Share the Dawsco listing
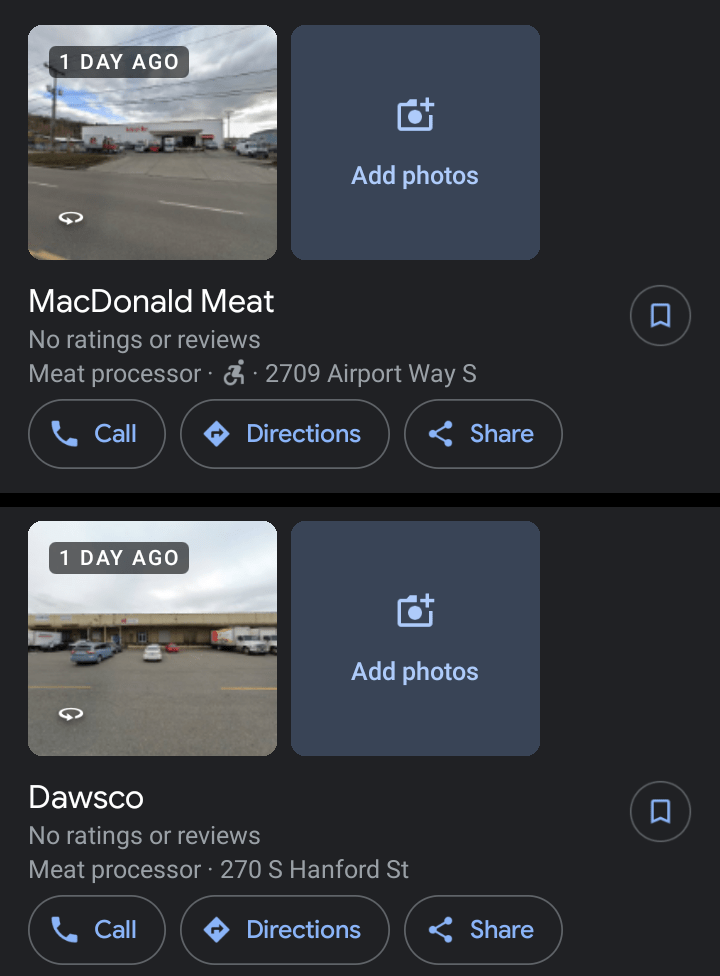This screenshot has height=976, width=720. point(483,930)
